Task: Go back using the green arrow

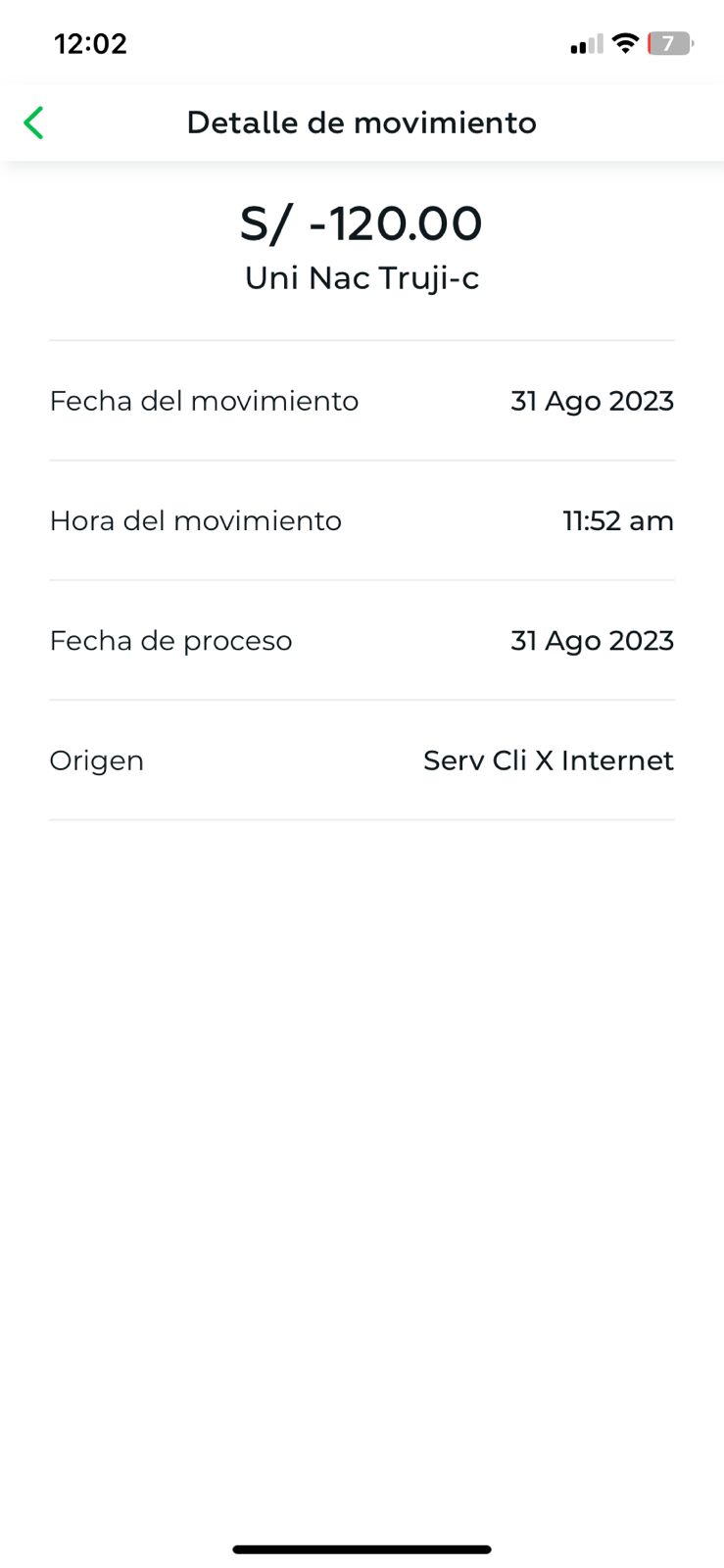Action: pos(33,122)
